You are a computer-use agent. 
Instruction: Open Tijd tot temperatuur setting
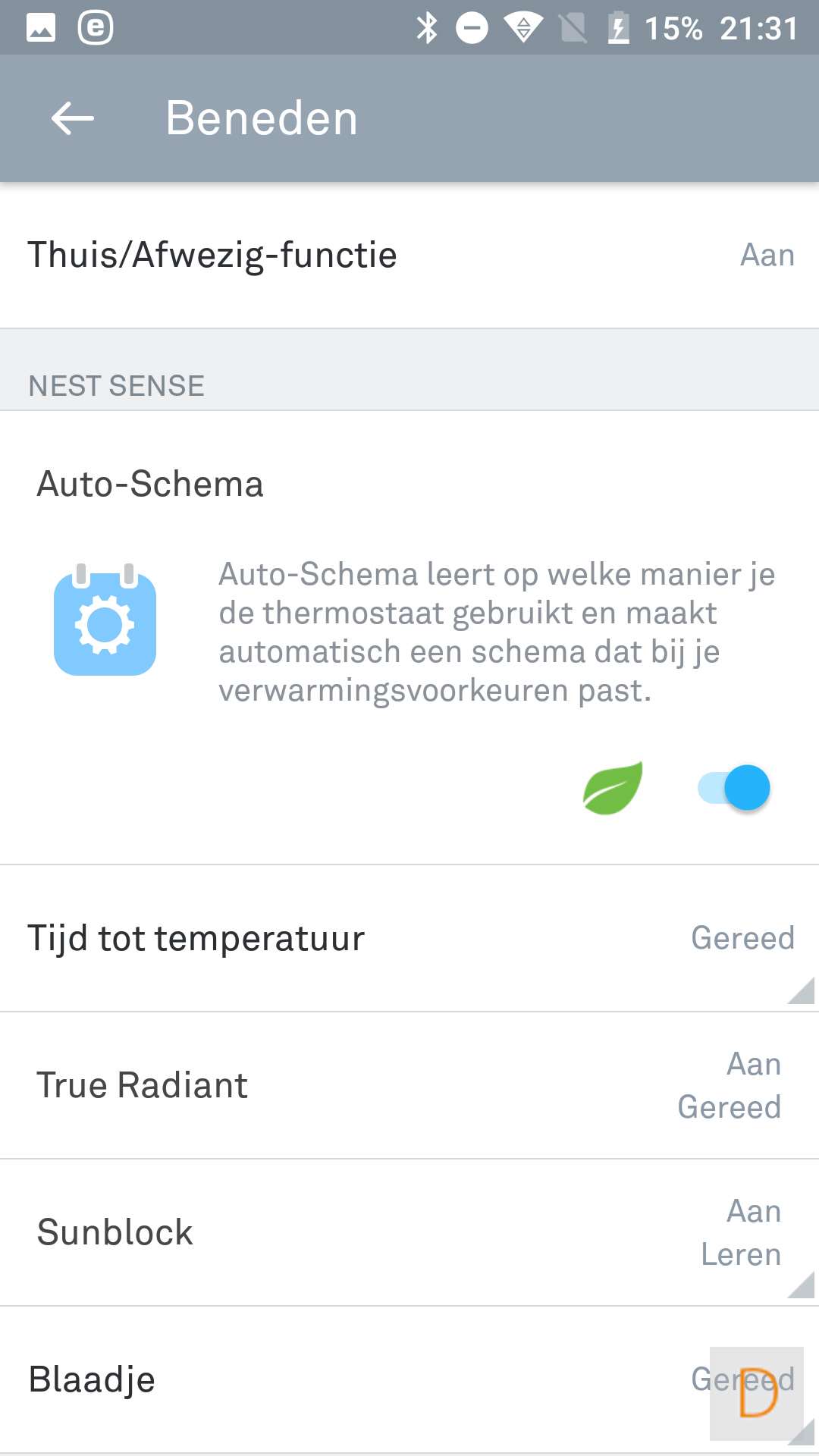tap(409, 939)
